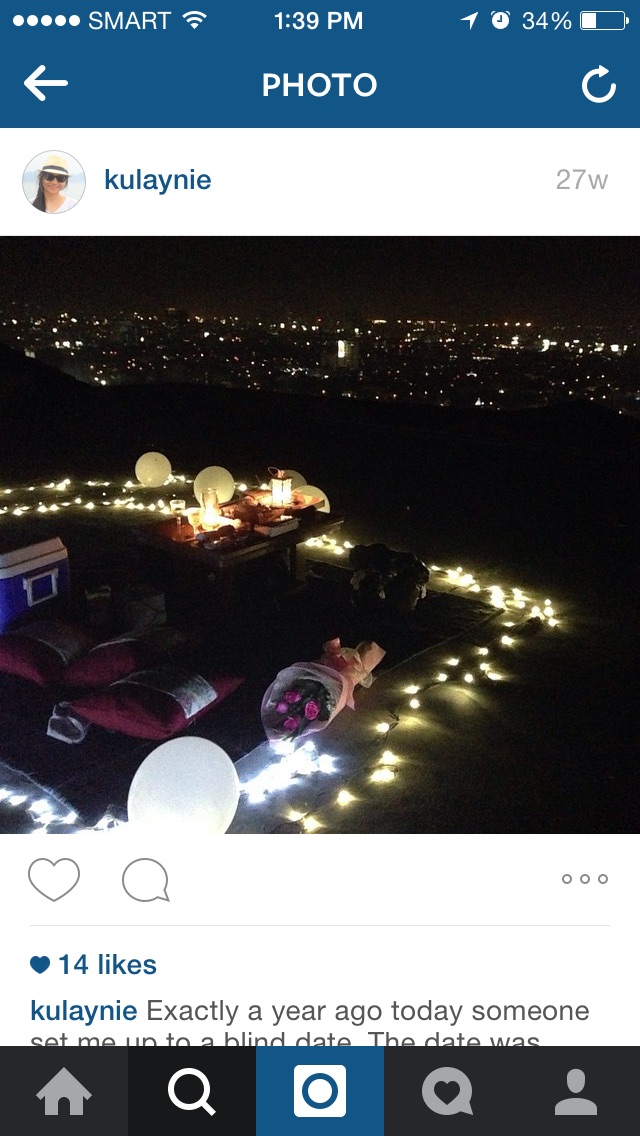The height and width of the screenshot is (1136, 640).
Task: Open the three-dot options menu
Action: [584, 879]
